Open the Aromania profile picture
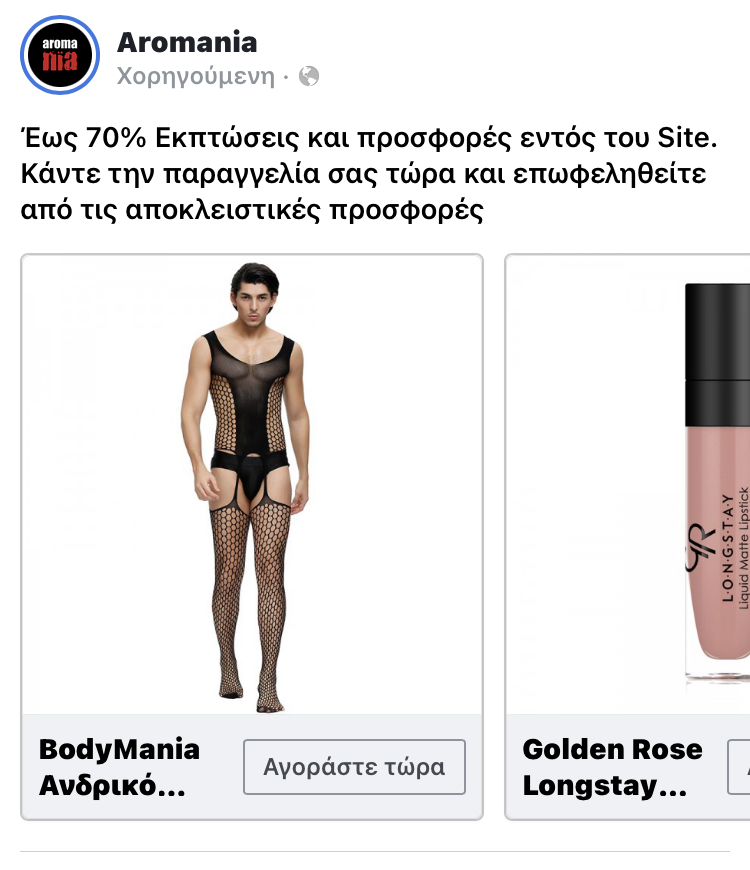 click(60, 56)
